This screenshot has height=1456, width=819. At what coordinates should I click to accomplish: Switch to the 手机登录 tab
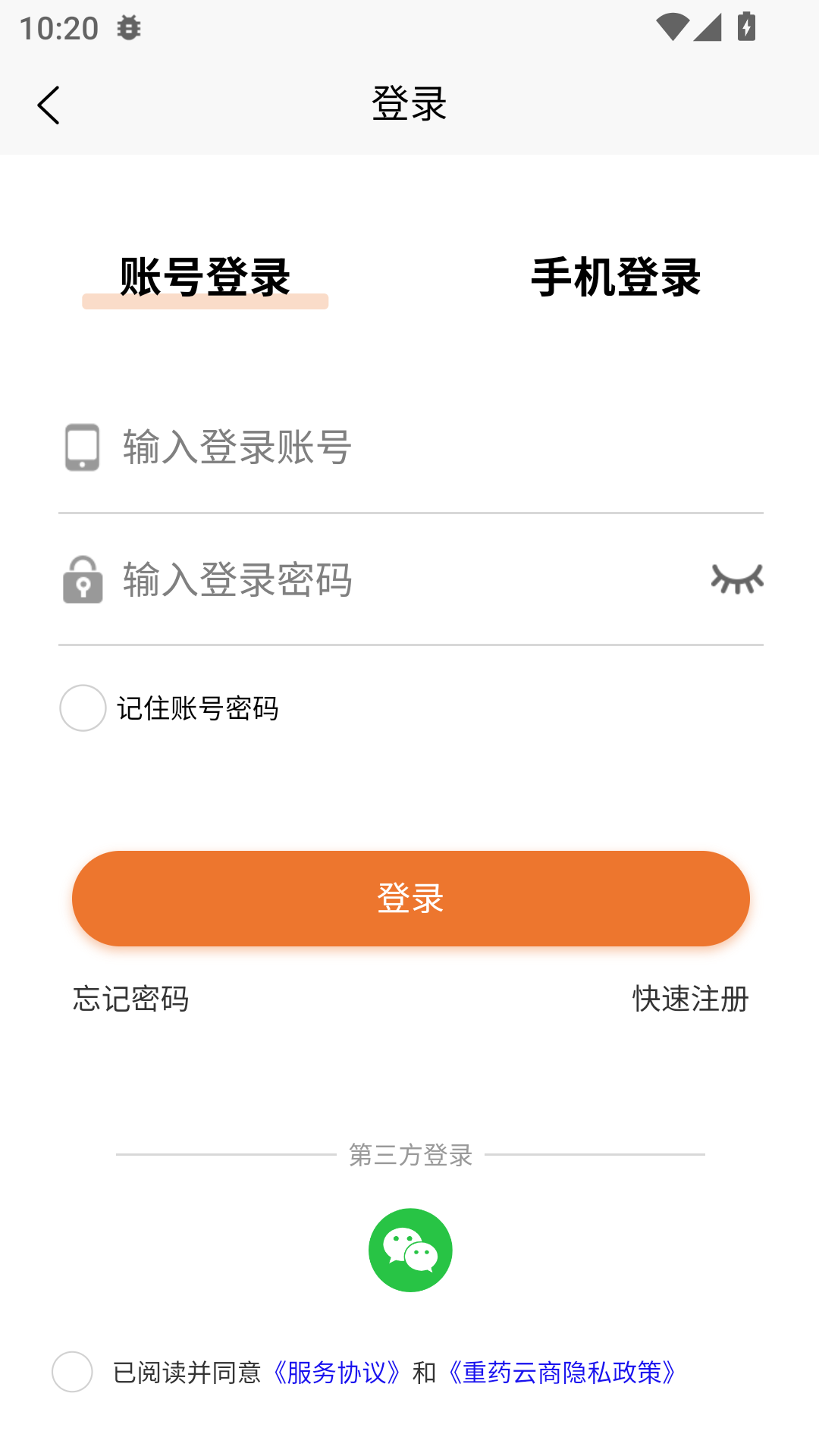(615, 277)
